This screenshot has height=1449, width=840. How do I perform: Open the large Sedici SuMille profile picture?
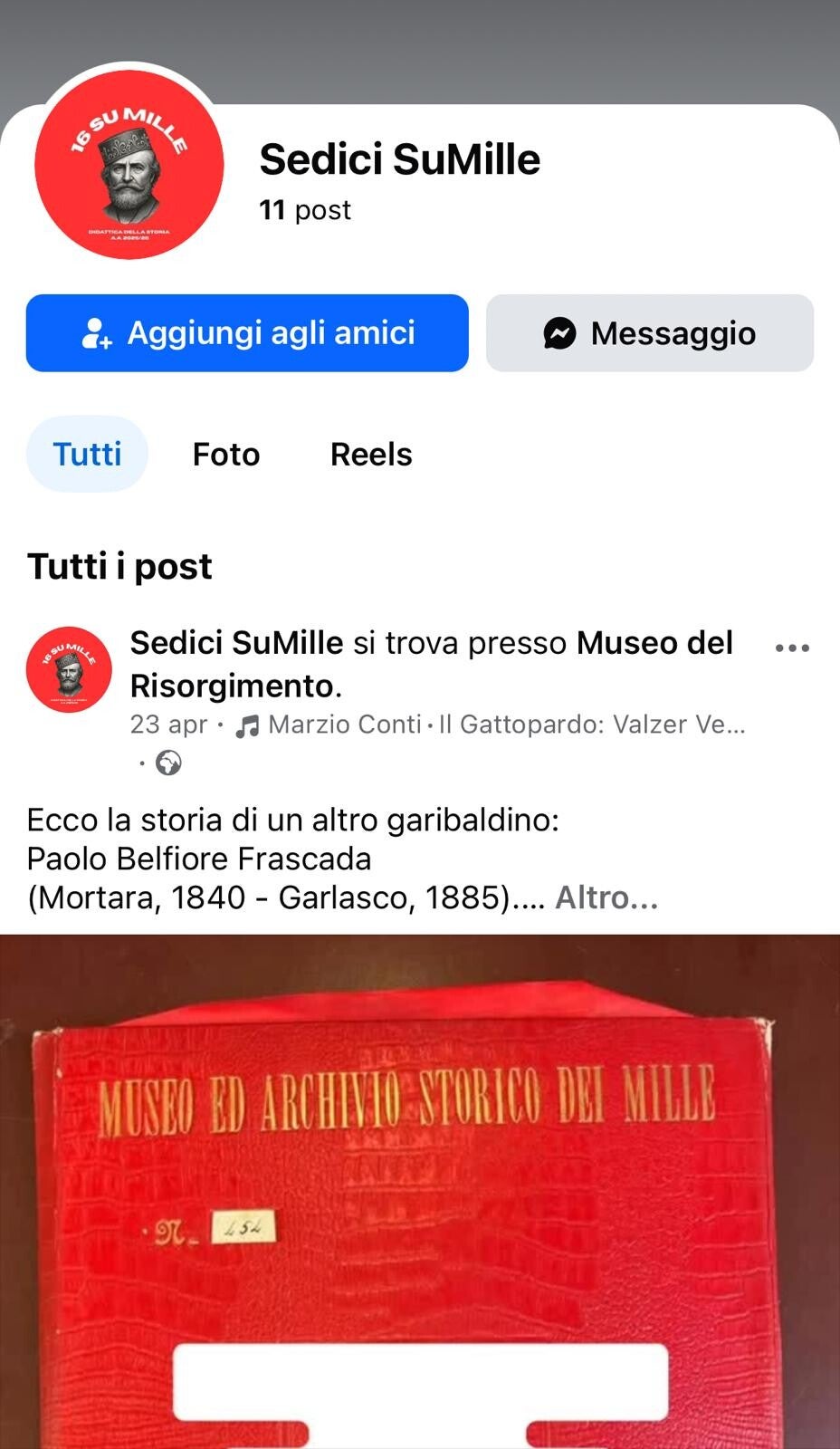[129, 165]
